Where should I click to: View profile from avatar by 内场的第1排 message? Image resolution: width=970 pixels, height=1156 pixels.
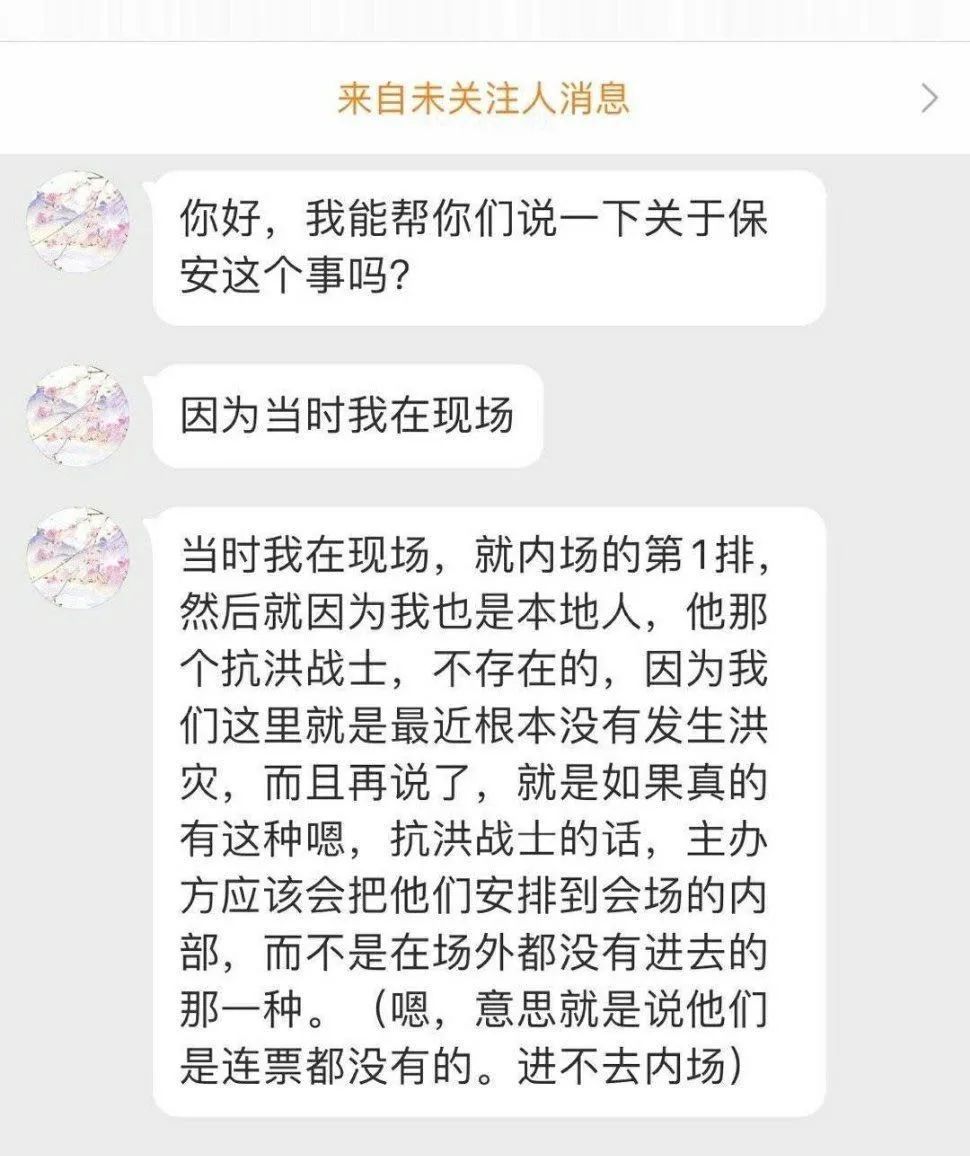78,558
